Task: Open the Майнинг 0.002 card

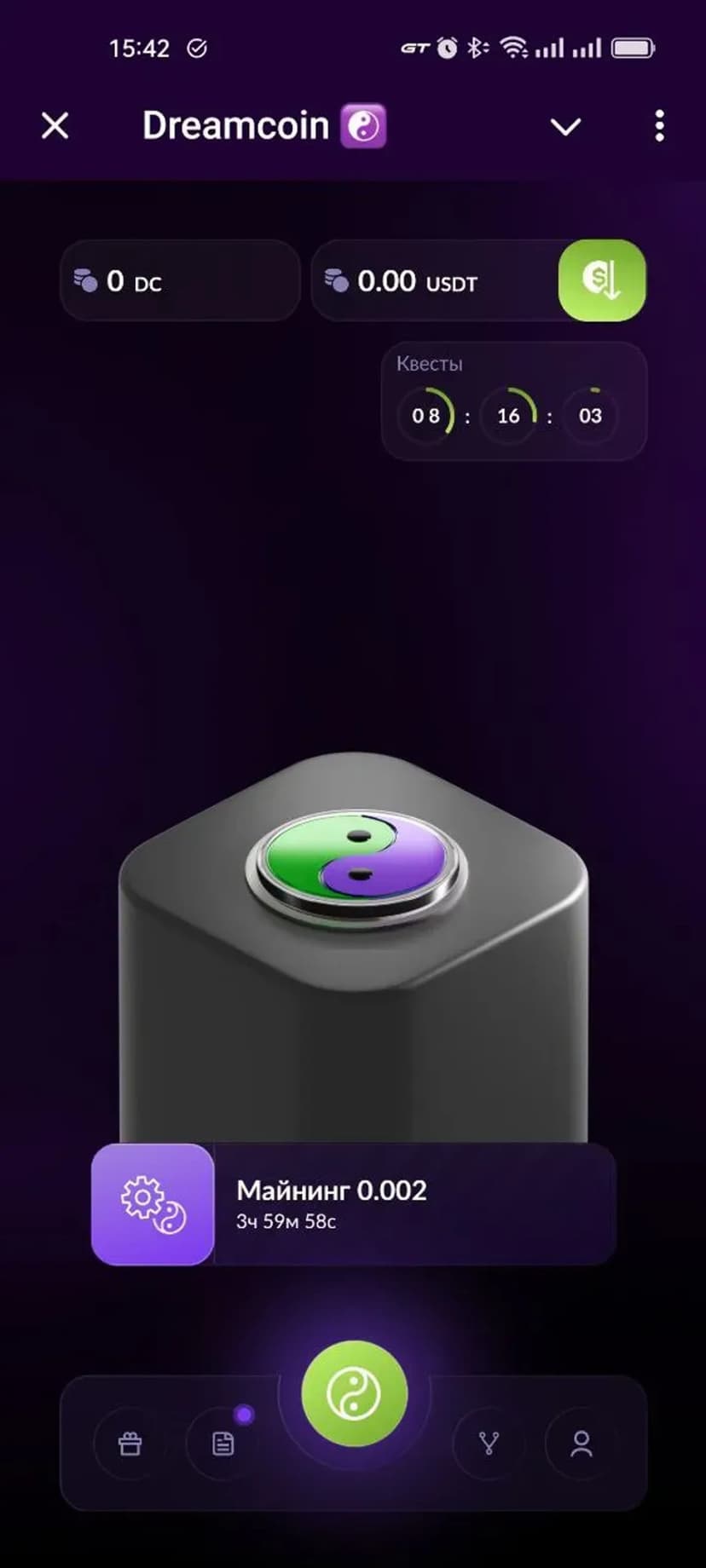Action: pos(353,1204)
